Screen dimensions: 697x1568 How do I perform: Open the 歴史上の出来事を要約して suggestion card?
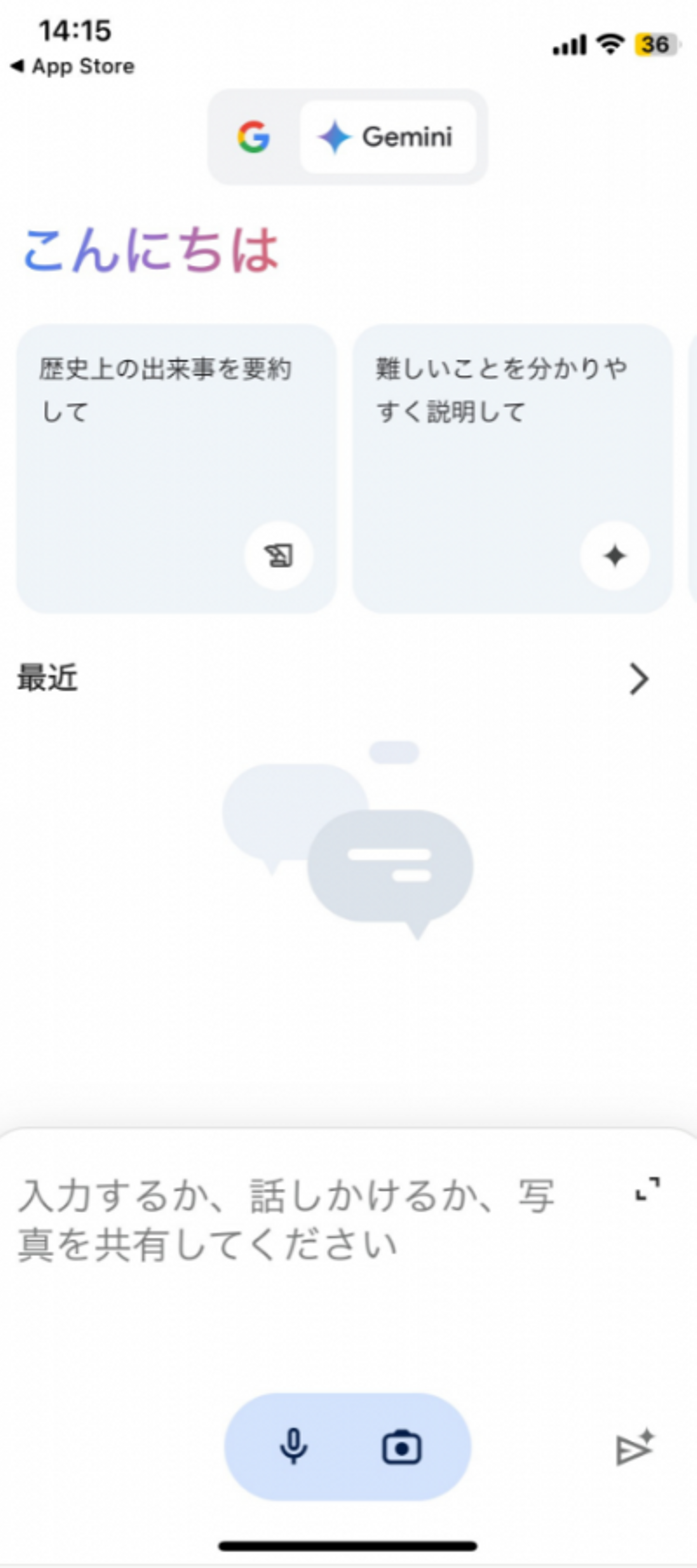[176, 467]
